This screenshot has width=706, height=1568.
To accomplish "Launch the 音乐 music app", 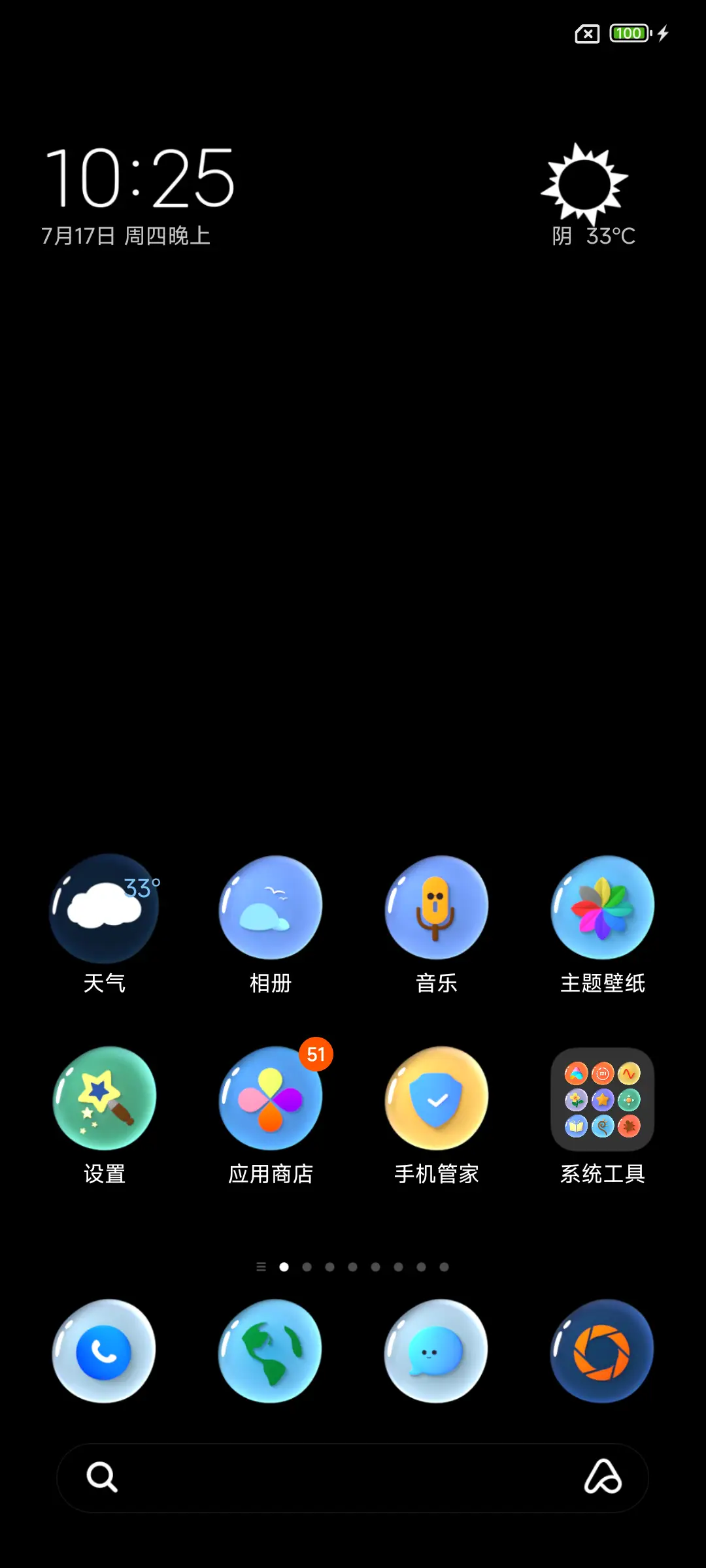I will (x=436, y=908).
